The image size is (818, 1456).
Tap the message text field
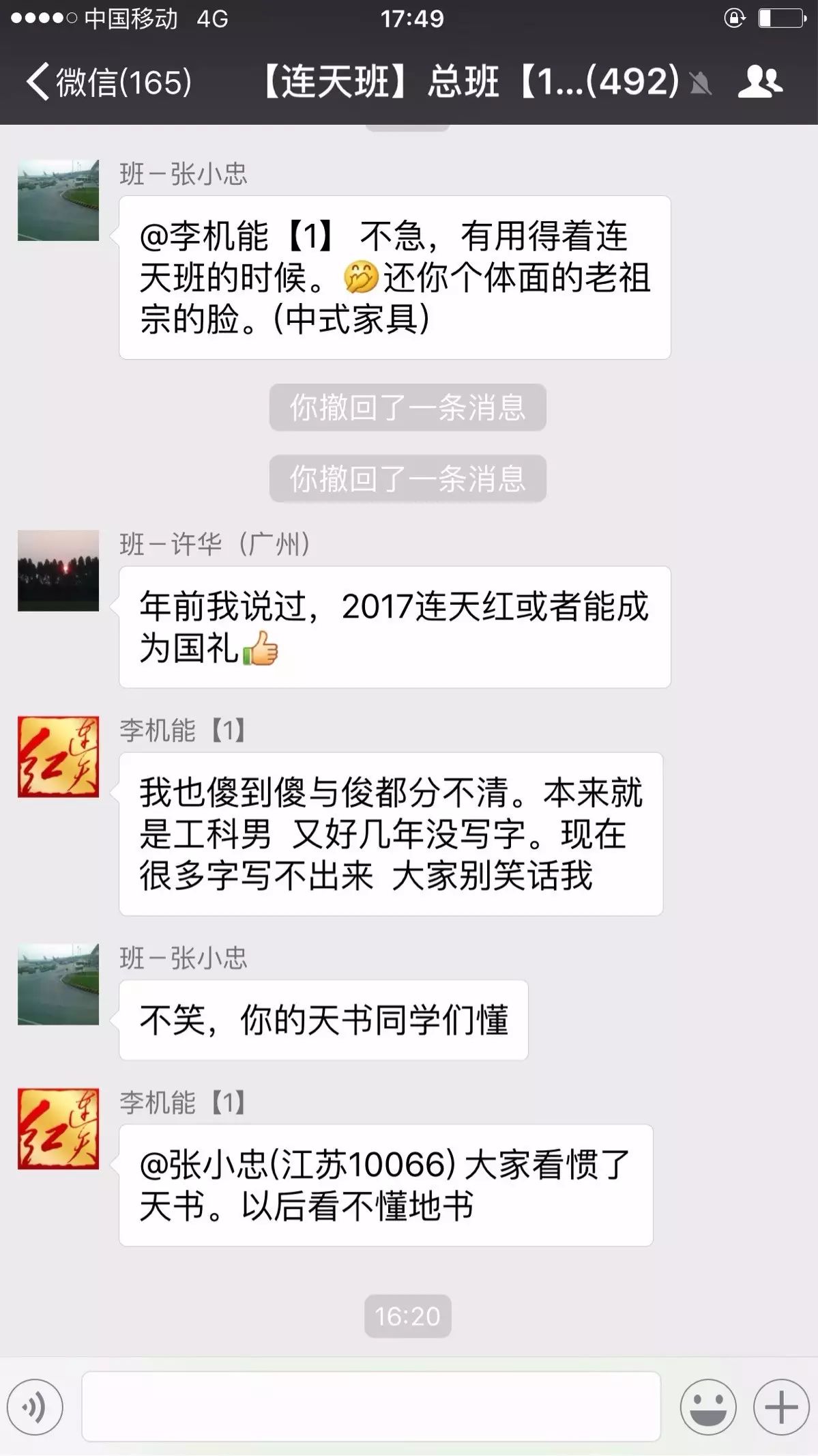(371, 1407)
